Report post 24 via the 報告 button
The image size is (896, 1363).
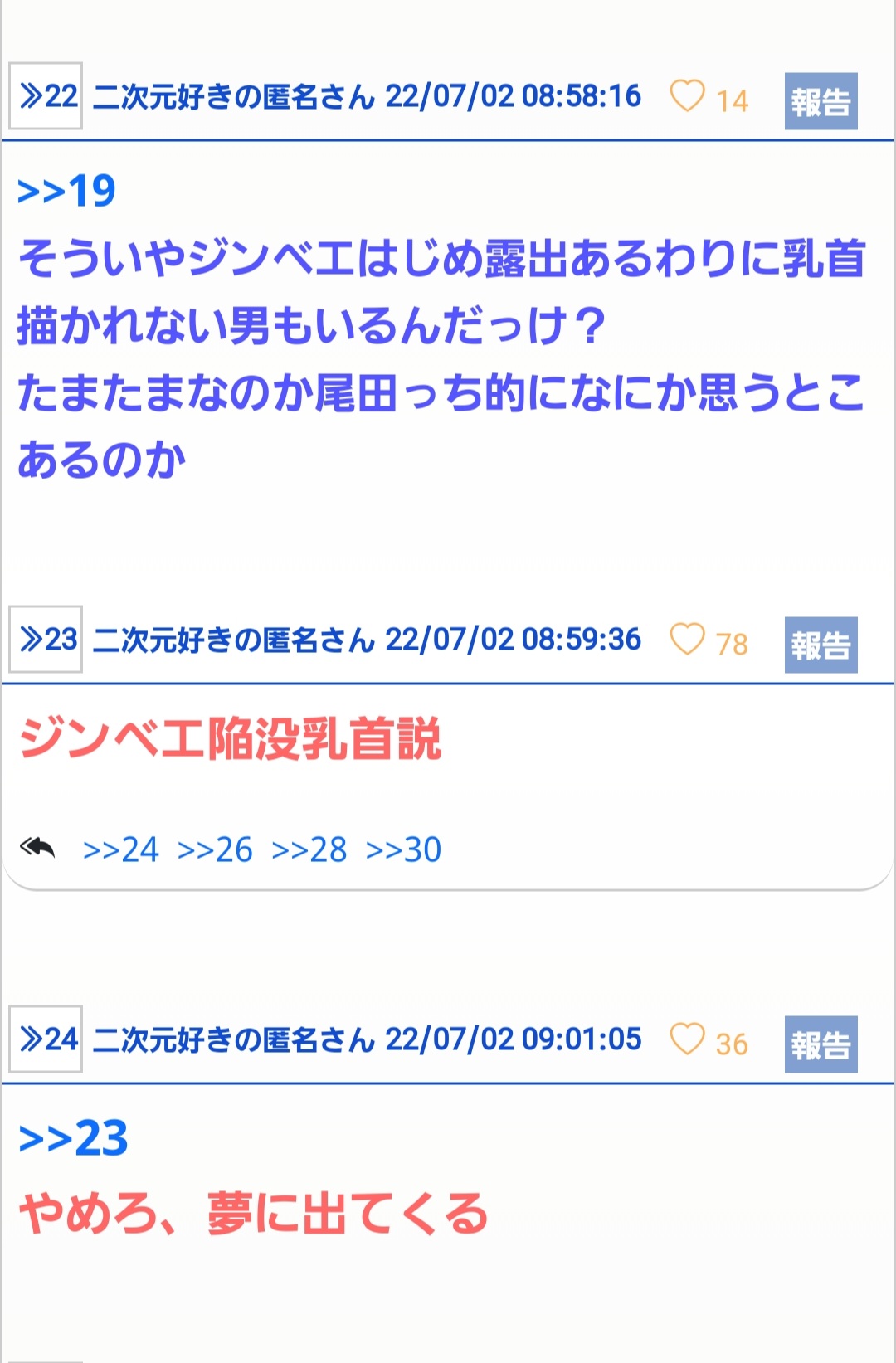[821, 1044]
